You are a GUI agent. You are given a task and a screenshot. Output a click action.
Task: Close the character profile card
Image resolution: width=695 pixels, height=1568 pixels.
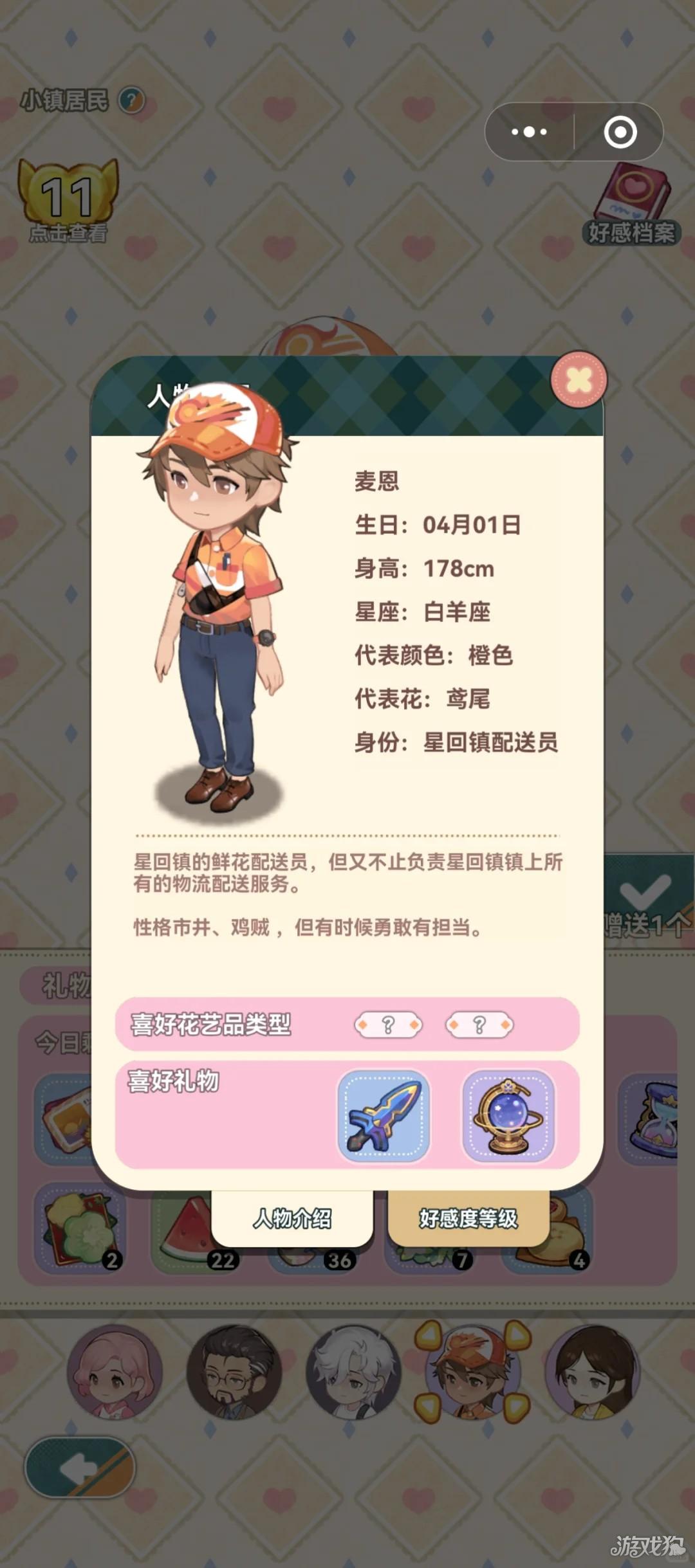click(x=578, y=378)
